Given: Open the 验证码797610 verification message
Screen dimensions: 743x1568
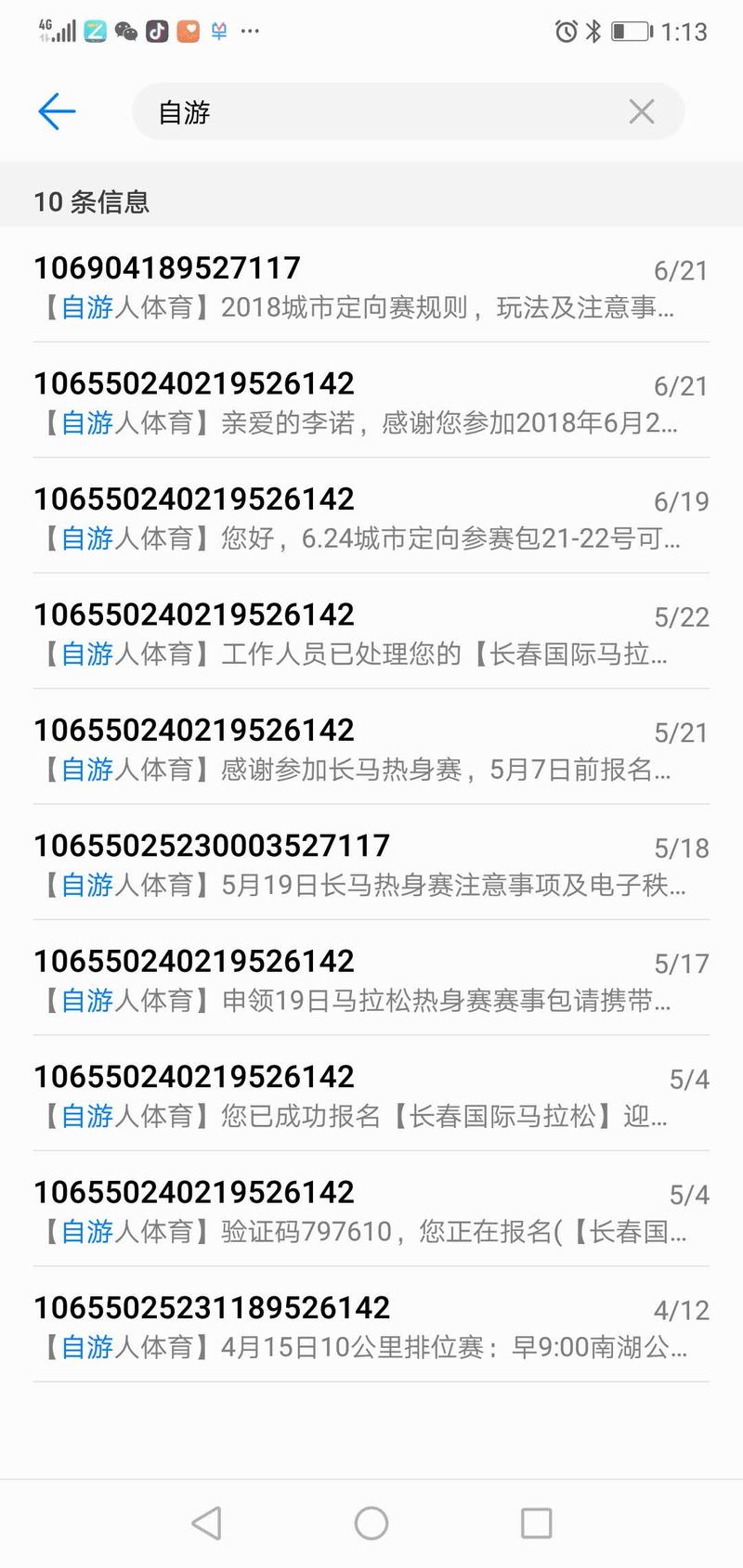Looking at the screenshot, I should (x=371, y=1212).
